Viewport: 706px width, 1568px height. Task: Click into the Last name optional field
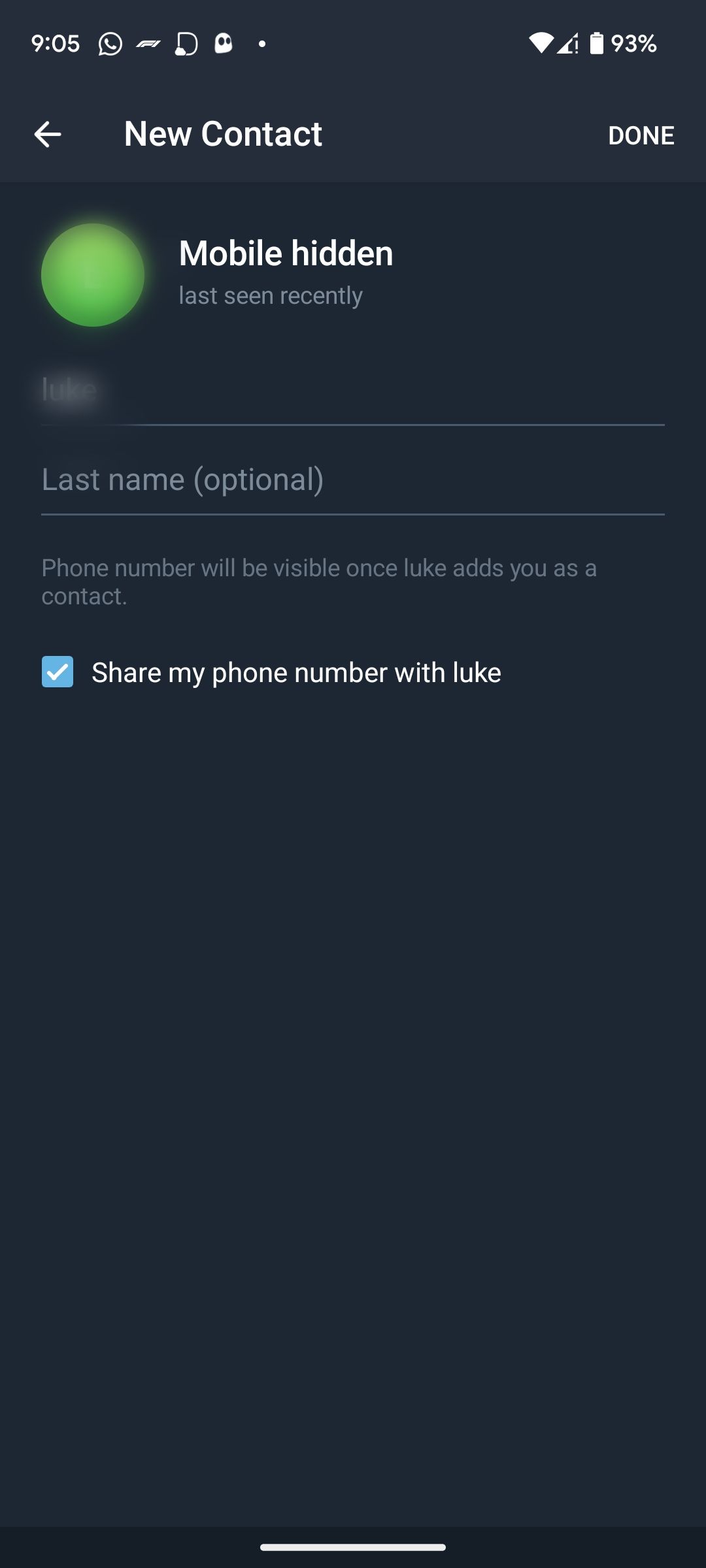(x=353, y=479)
